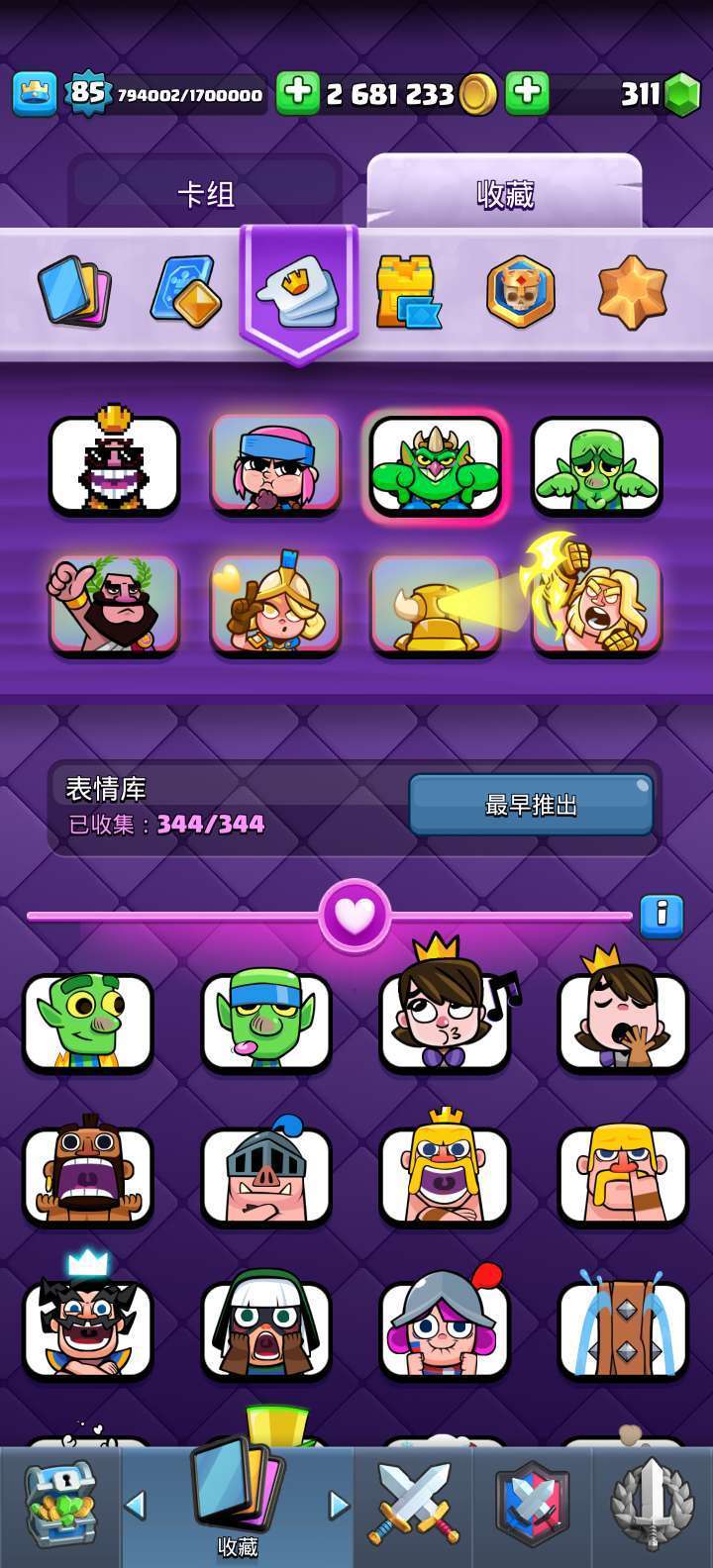
Task: Tap the king level 85 badge
Action: click(87, 93)
